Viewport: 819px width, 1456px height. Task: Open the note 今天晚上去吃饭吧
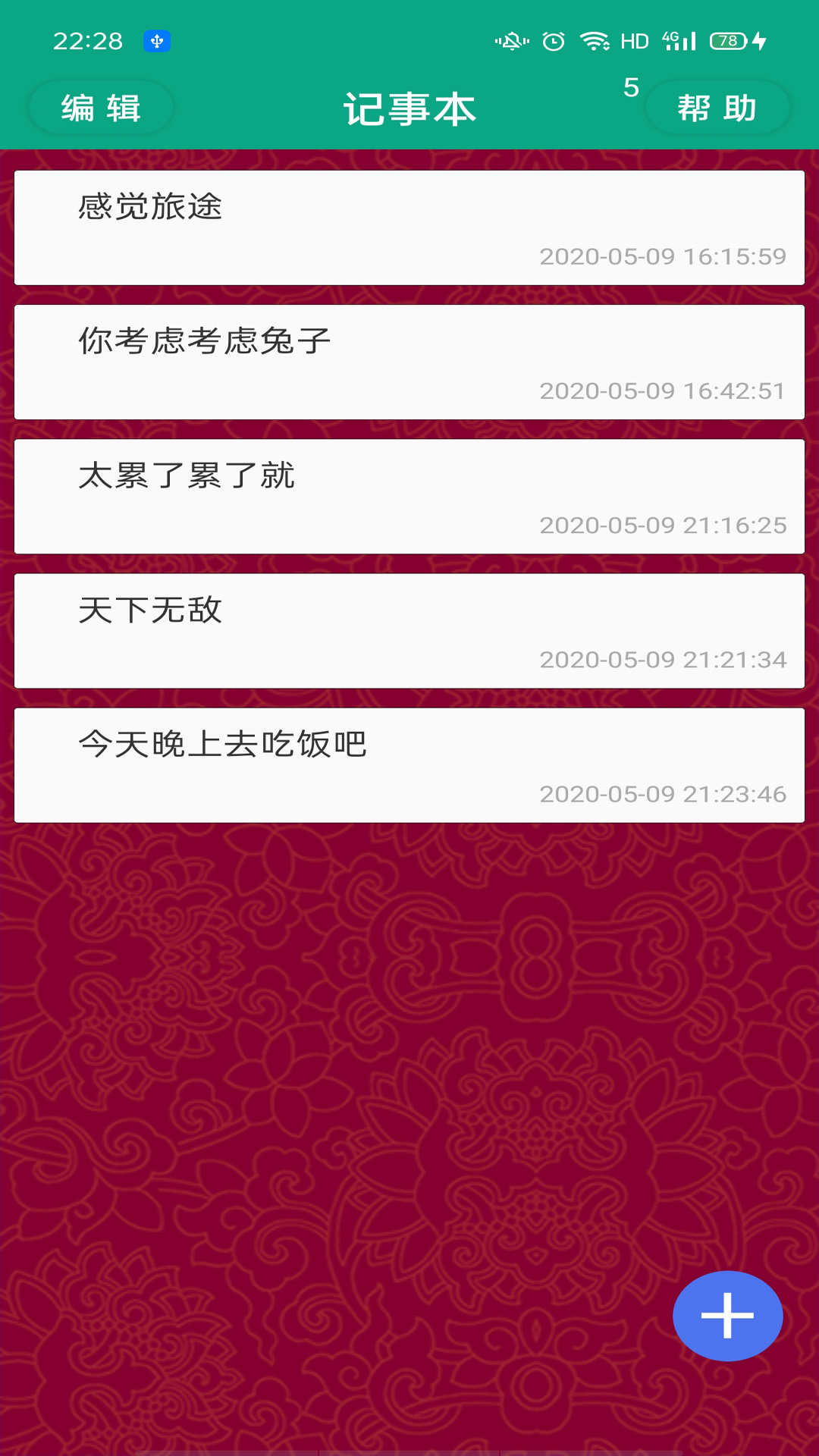pos(409,764)
